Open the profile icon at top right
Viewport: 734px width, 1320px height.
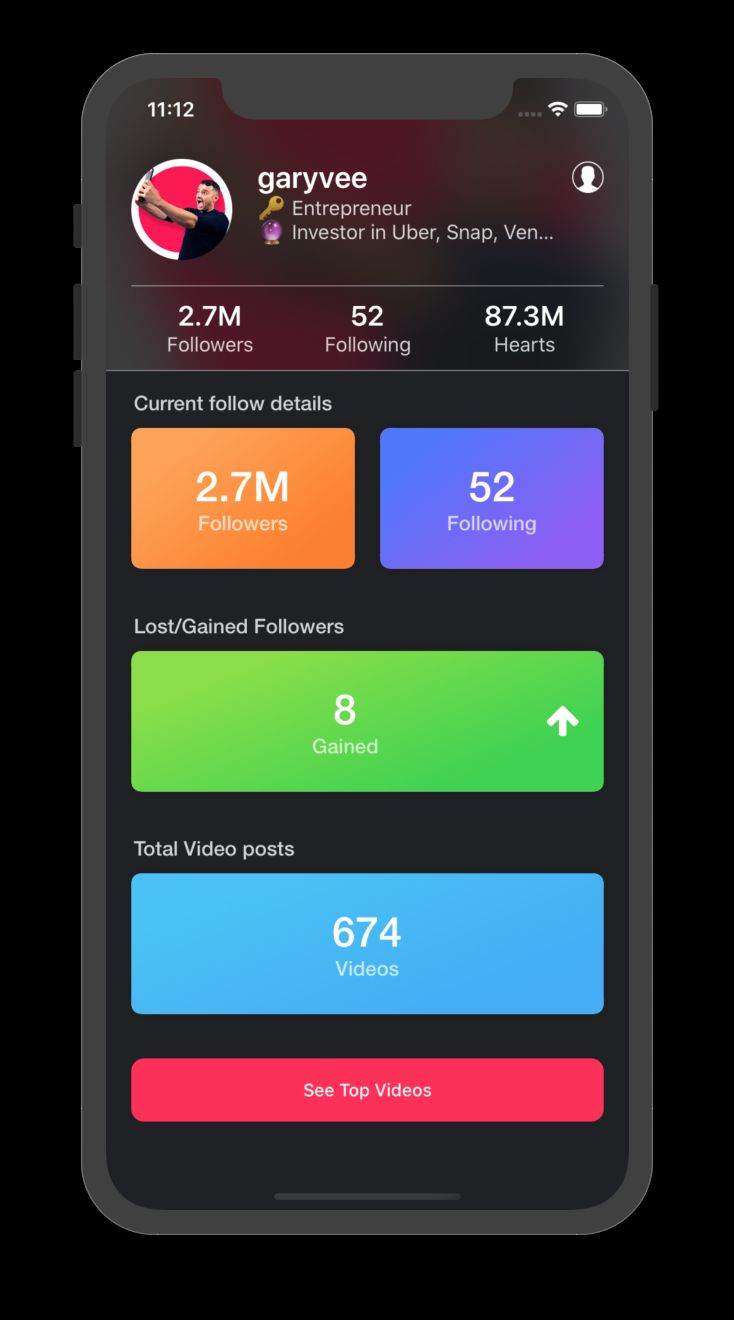pos(587,177)
